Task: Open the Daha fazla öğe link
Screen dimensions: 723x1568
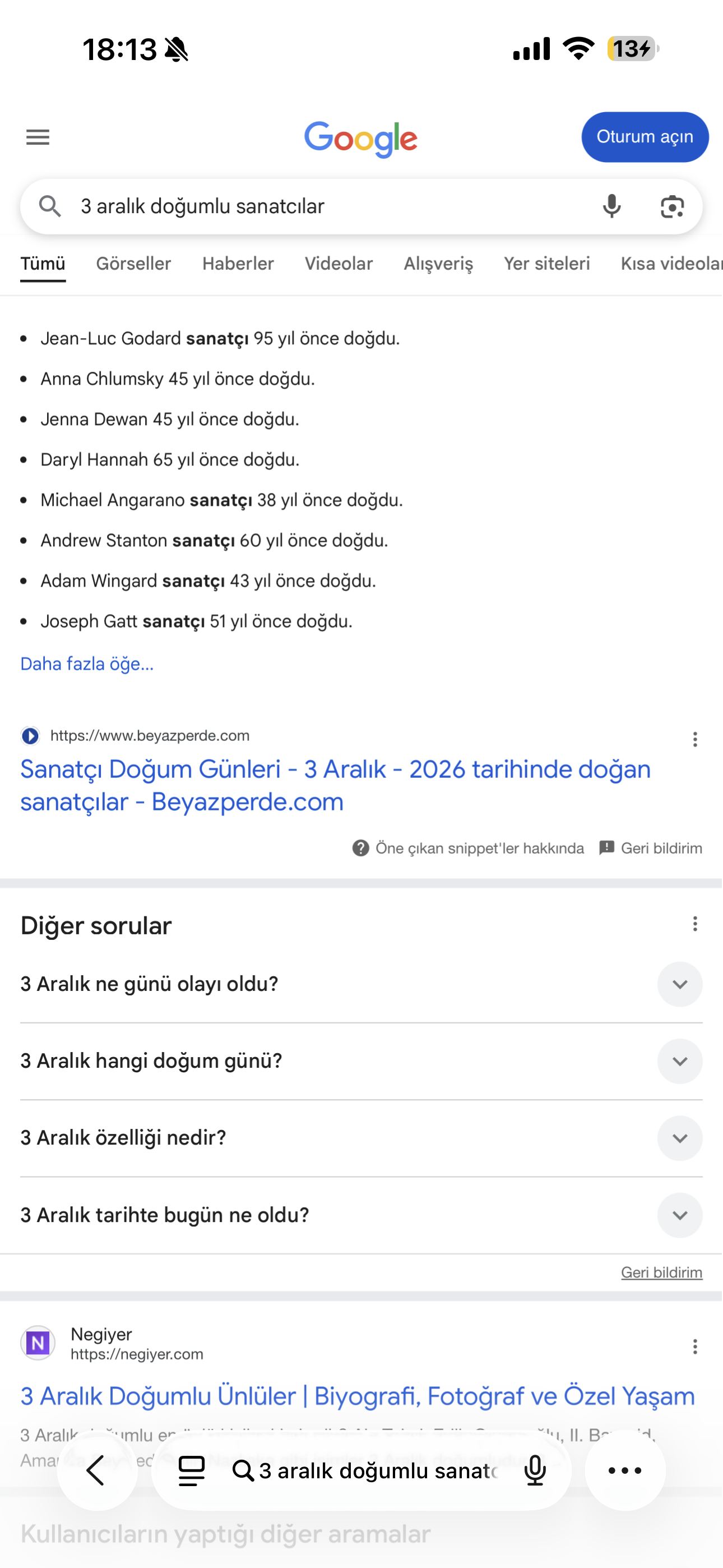Action: (x=87, y=663)
